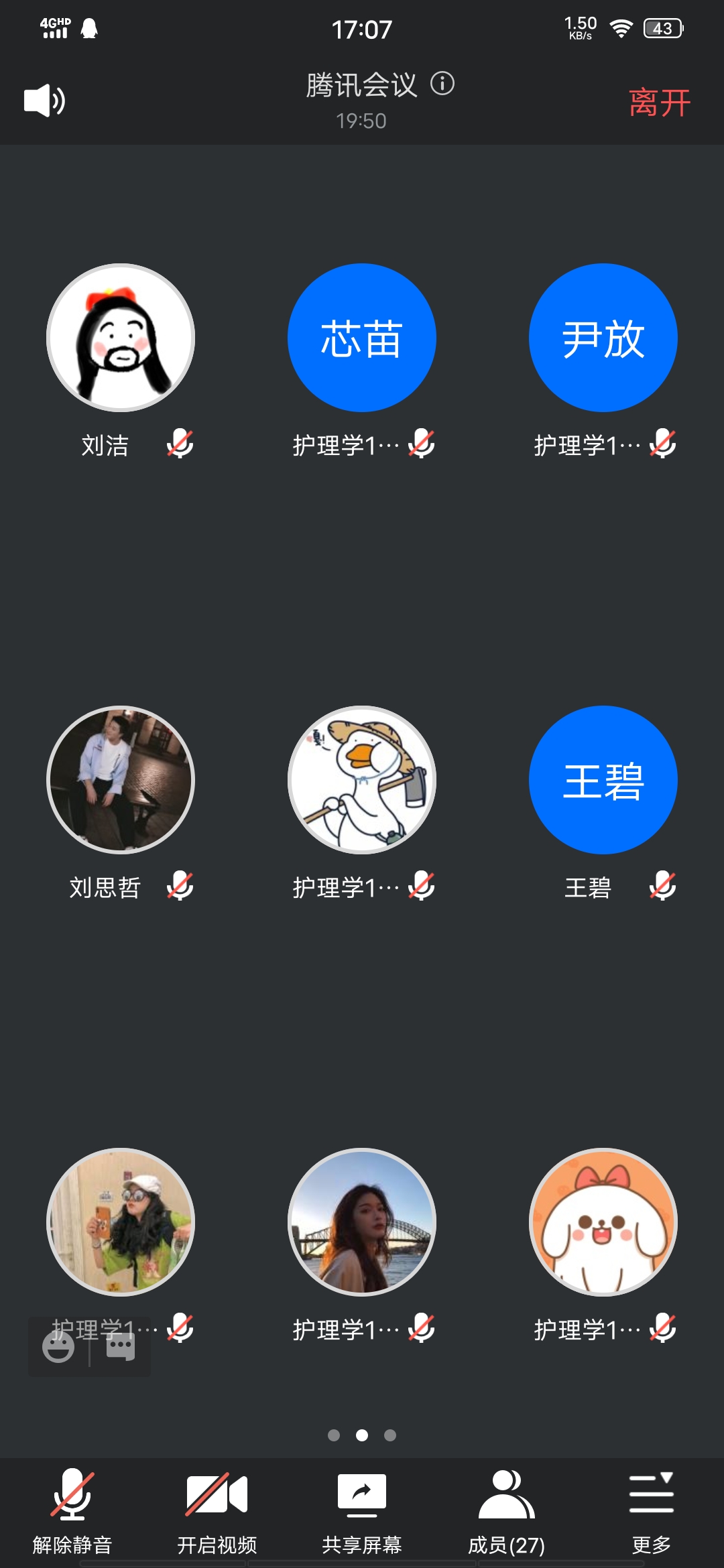Toggle the speaker audio output icon
Image resolution: width=724 pixels, height=1568 pixels.
coord(44,101)
